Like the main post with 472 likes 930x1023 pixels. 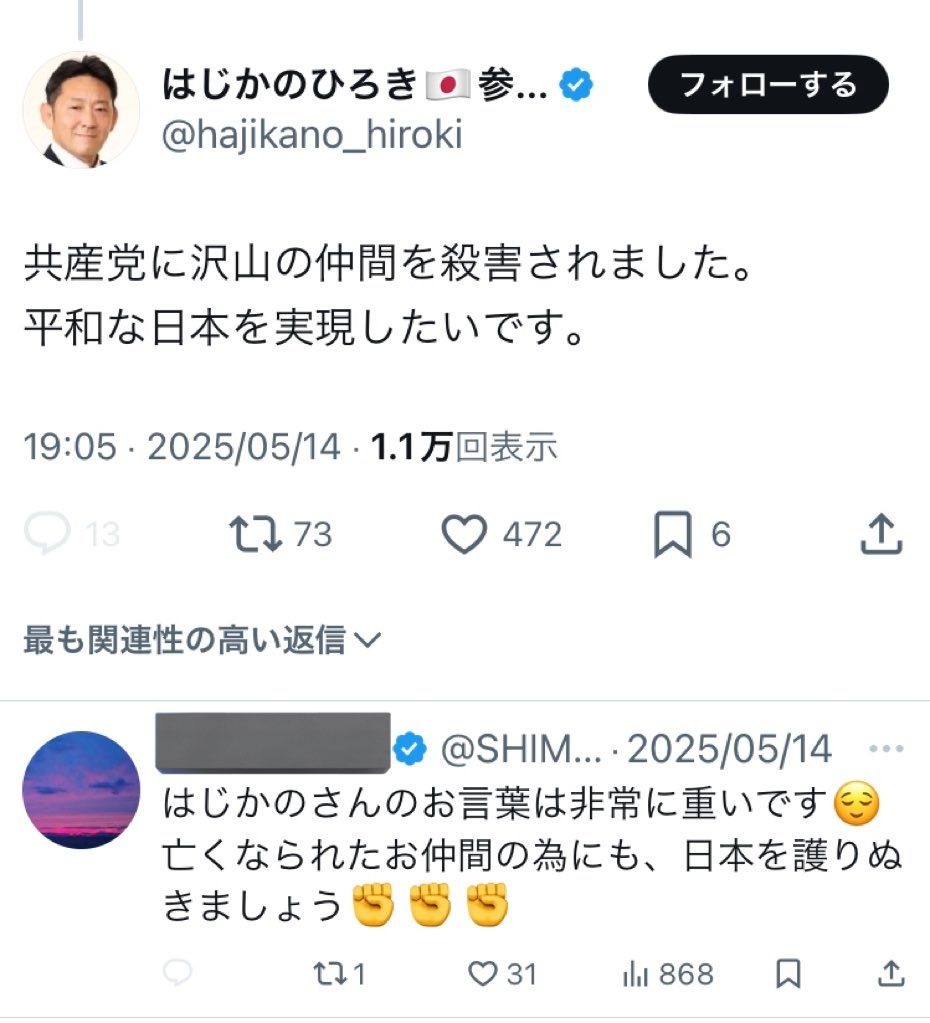464,535
